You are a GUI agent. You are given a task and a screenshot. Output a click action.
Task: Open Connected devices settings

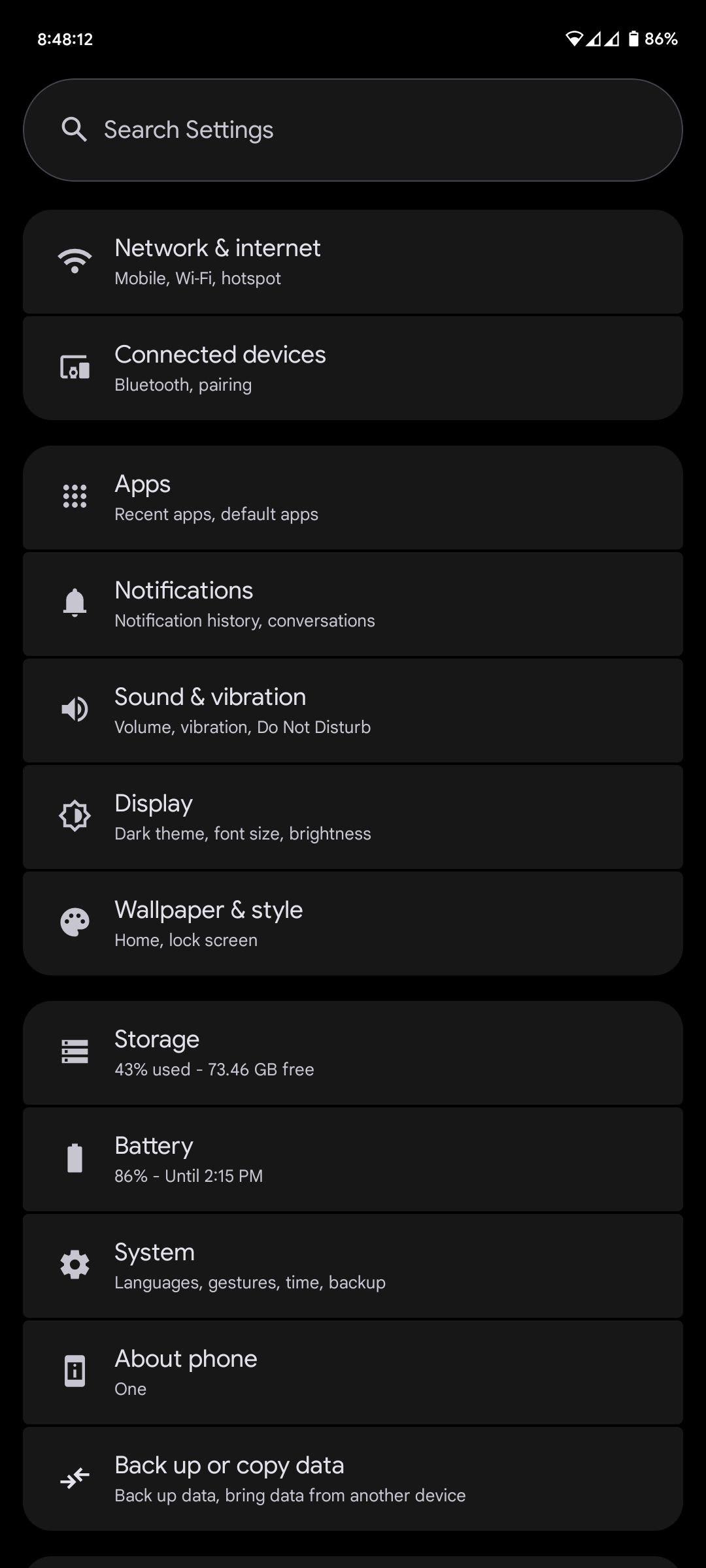point(353,368)
